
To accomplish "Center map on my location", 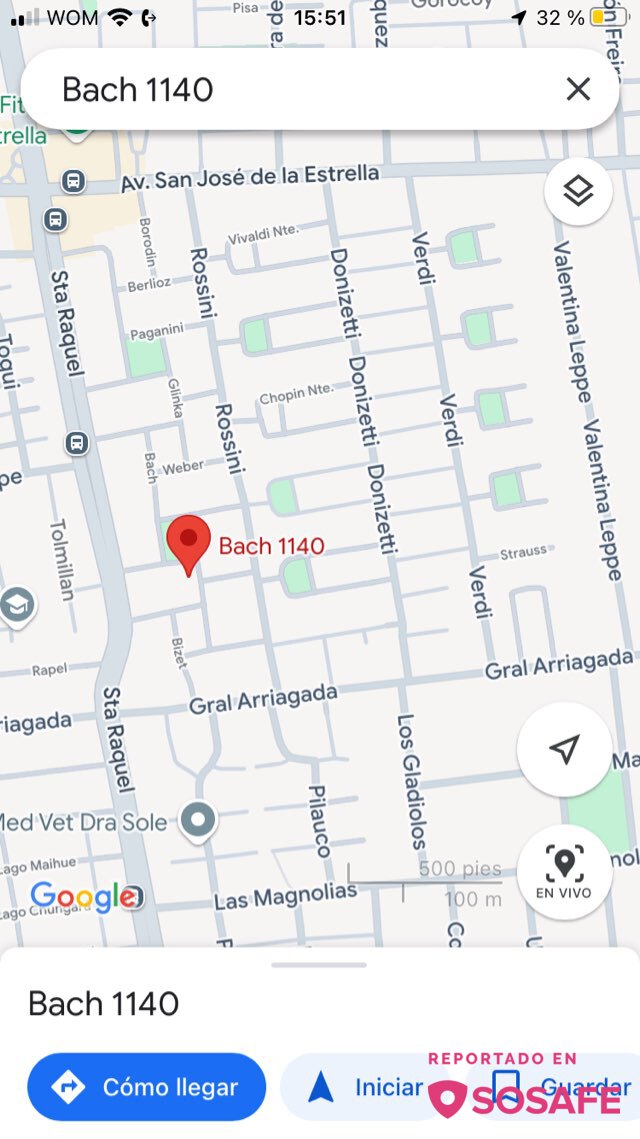I will pos(565,749).
